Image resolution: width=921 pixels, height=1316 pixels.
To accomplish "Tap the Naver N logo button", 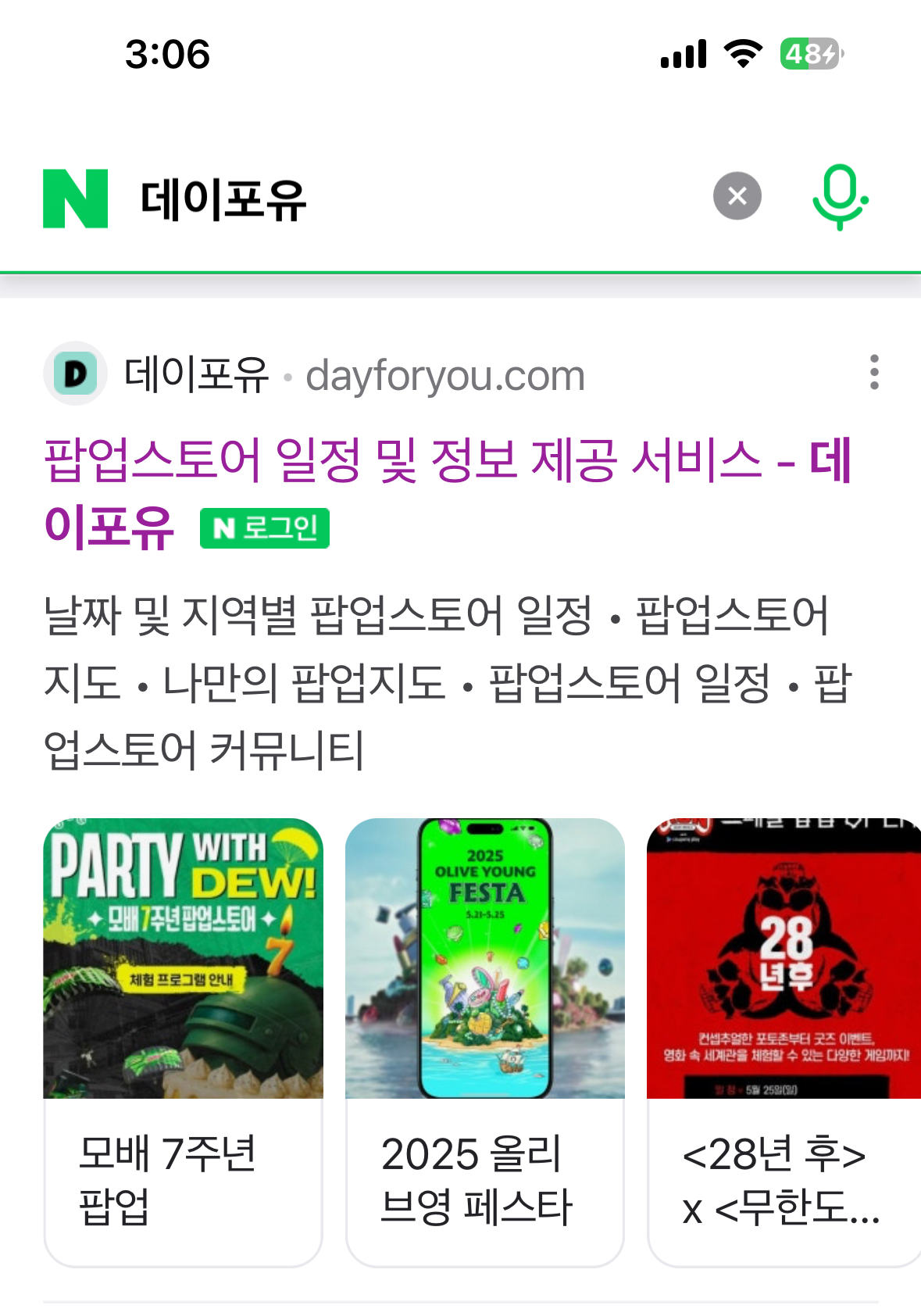I will click(75, 198).
